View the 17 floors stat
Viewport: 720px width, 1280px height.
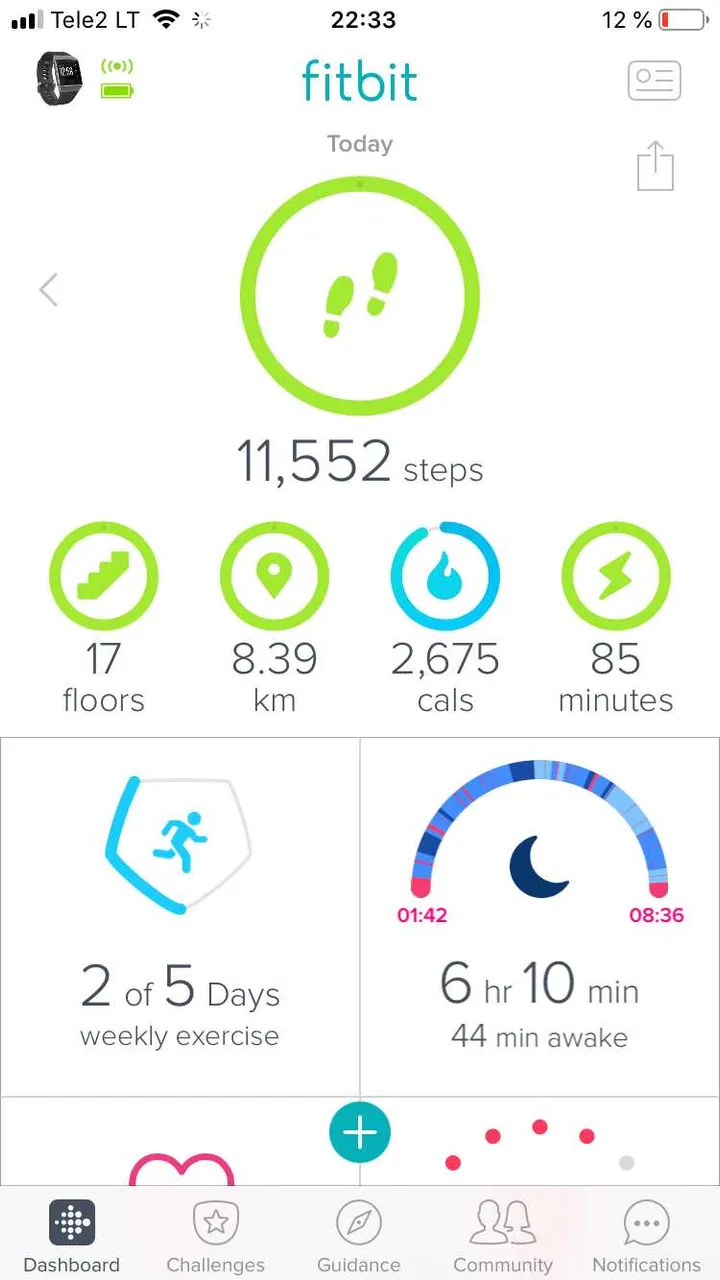pyautogui.click(x=103, y=620)
